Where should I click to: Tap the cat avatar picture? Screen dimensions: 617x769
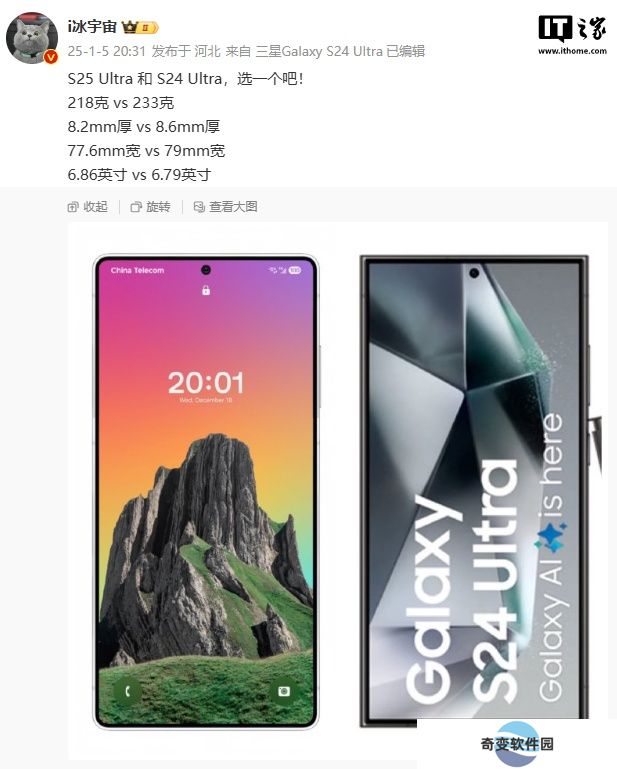pyautogui.click(x=32, y=39)
